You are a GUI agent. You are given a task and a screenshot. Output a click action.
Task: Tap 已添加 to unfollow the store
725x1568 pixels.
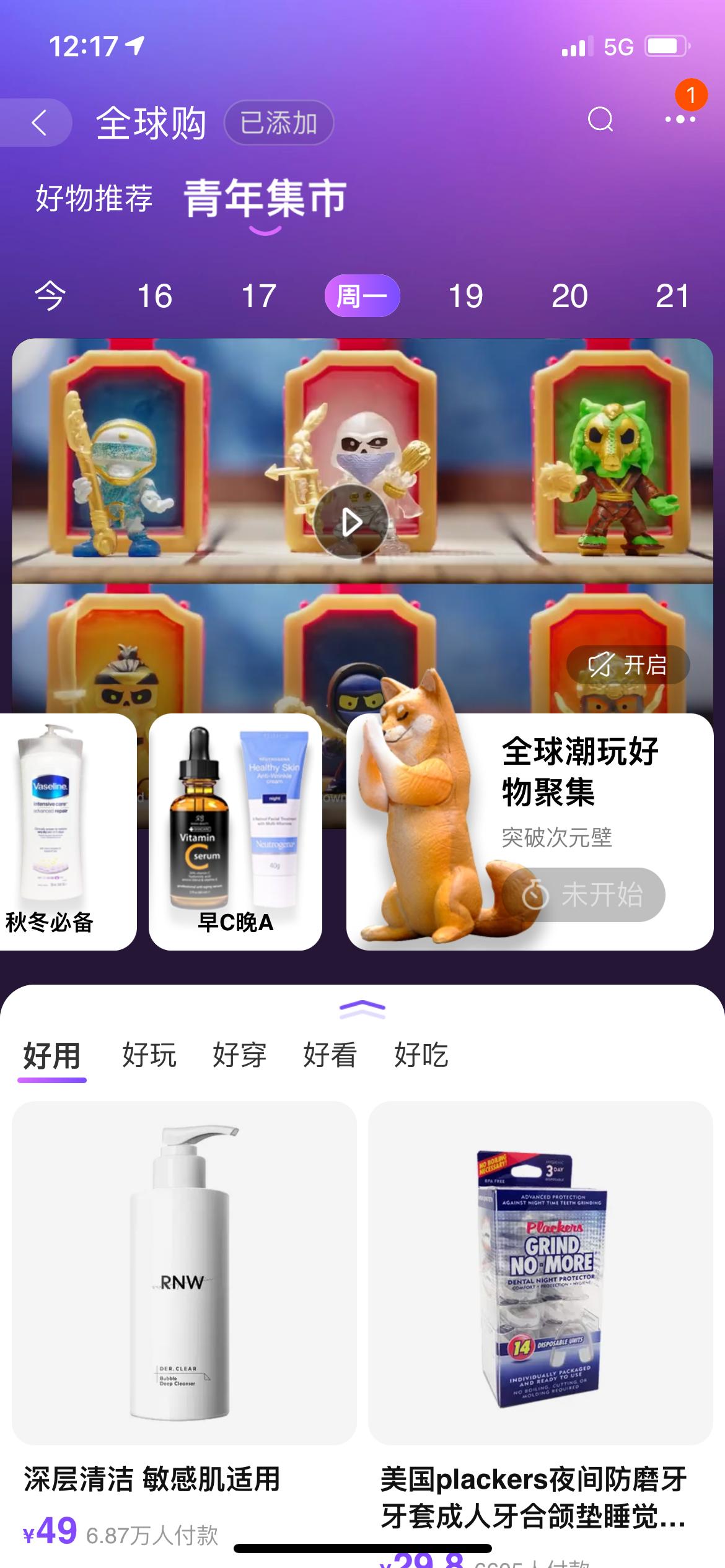[x=280, y=124]
